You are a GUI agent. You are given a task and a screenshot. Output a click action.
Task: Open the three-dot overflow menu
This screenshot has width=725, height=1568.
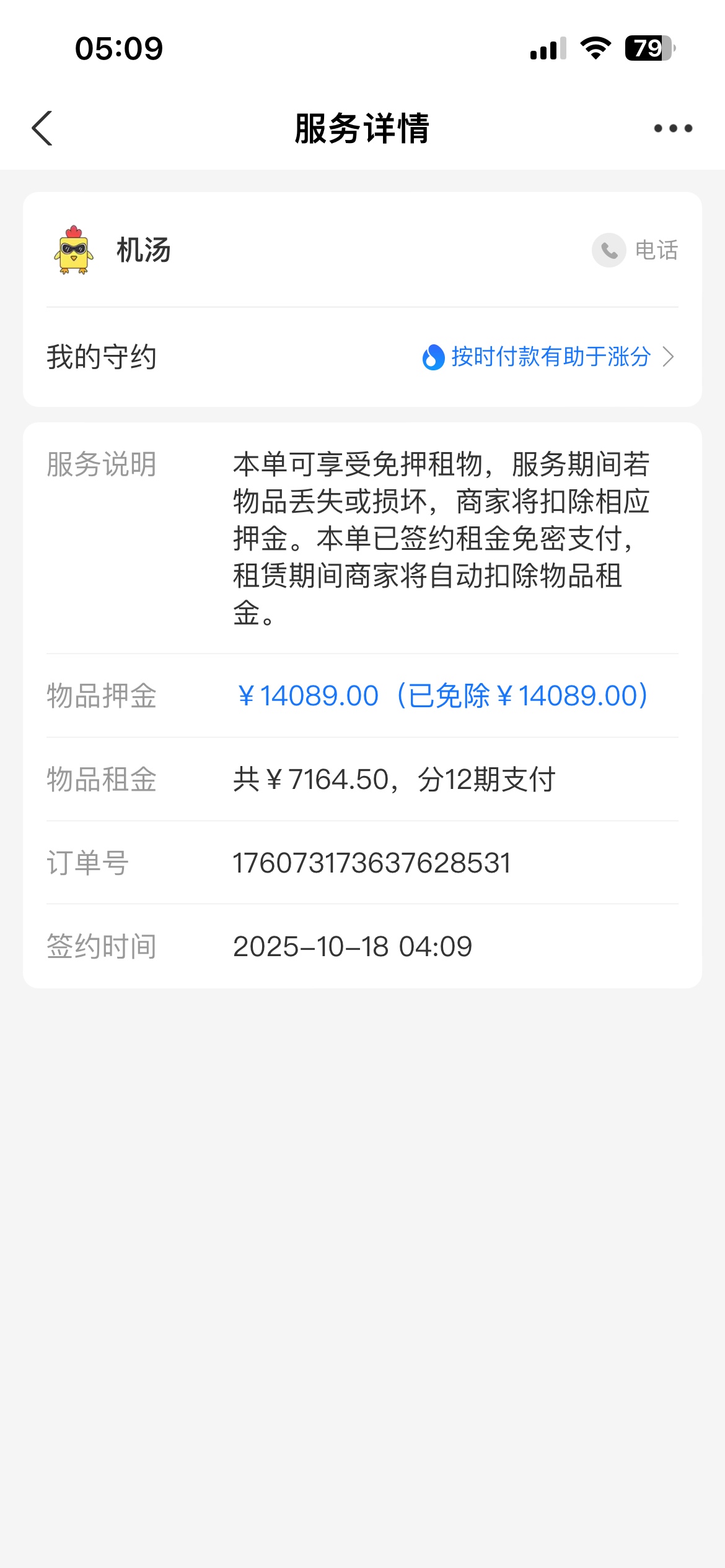coord(673,129)
